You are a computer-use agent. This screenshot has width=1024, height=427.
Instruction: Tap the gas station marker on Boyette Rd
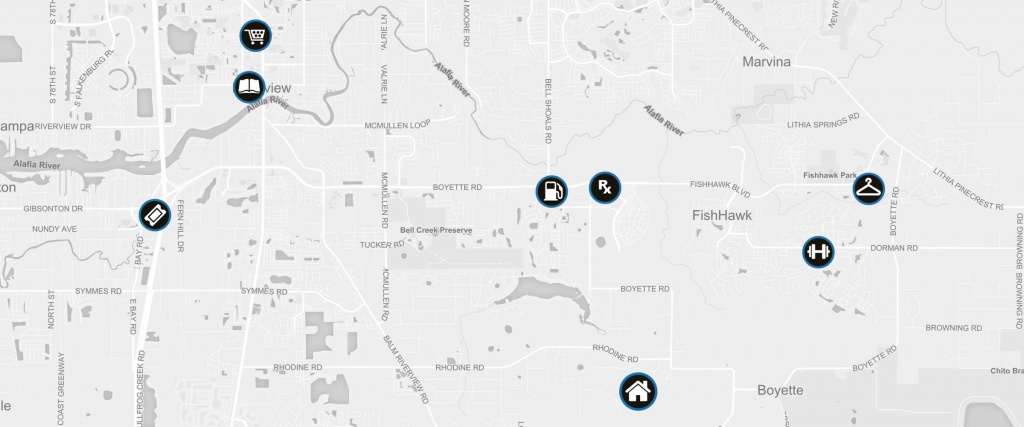coord(551,189)
